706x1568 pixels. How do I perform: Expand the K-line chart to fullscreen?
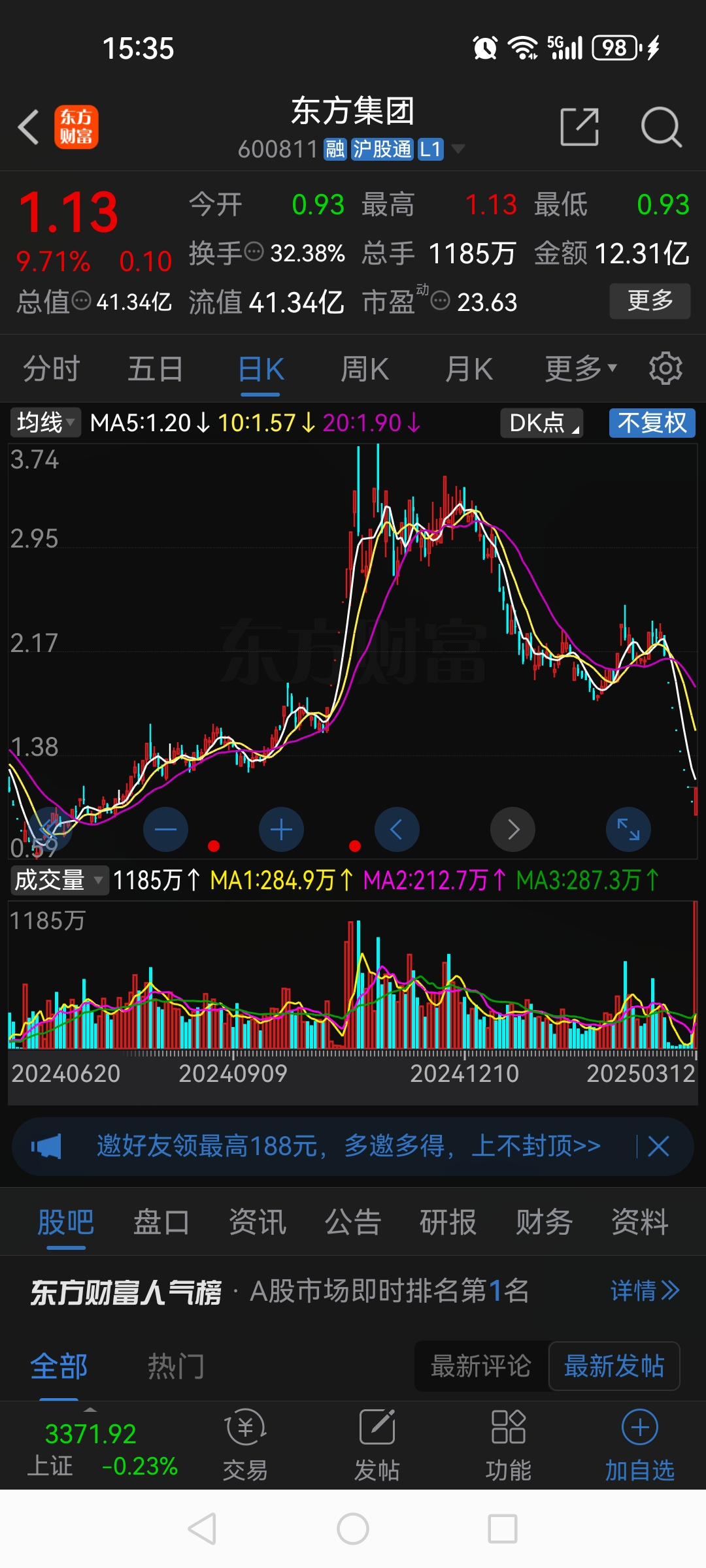628,829
